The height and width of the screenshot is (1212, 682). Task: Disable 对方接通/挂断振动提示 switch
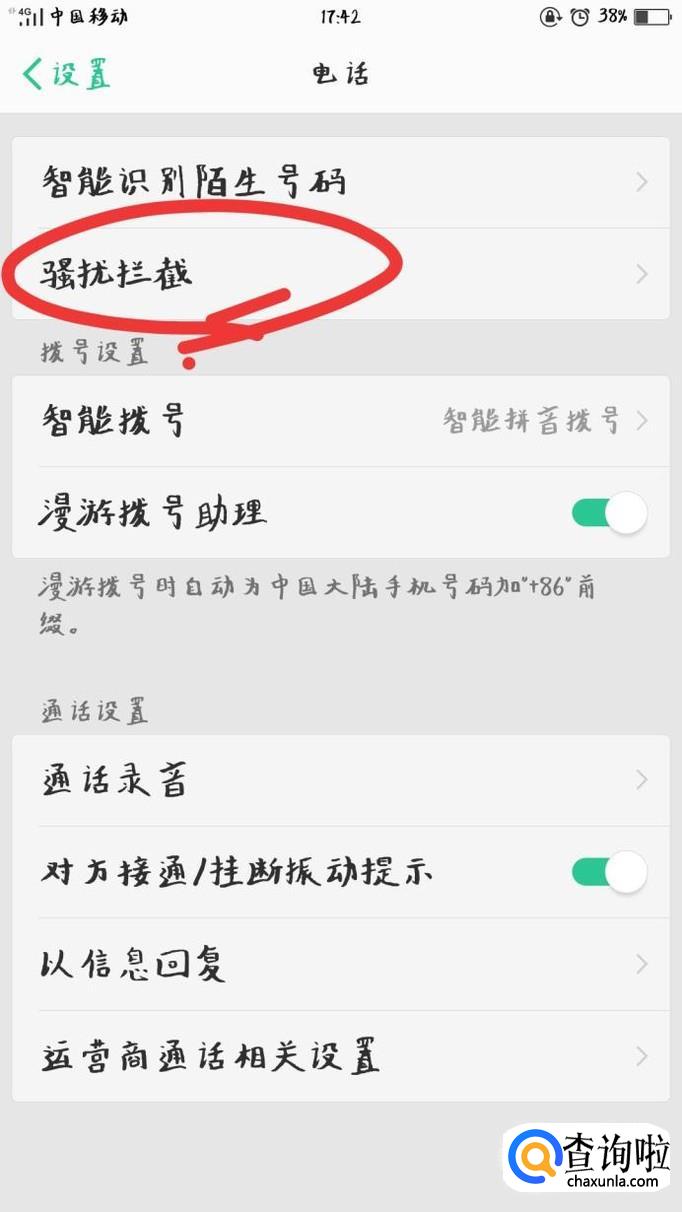click(609, 872)
